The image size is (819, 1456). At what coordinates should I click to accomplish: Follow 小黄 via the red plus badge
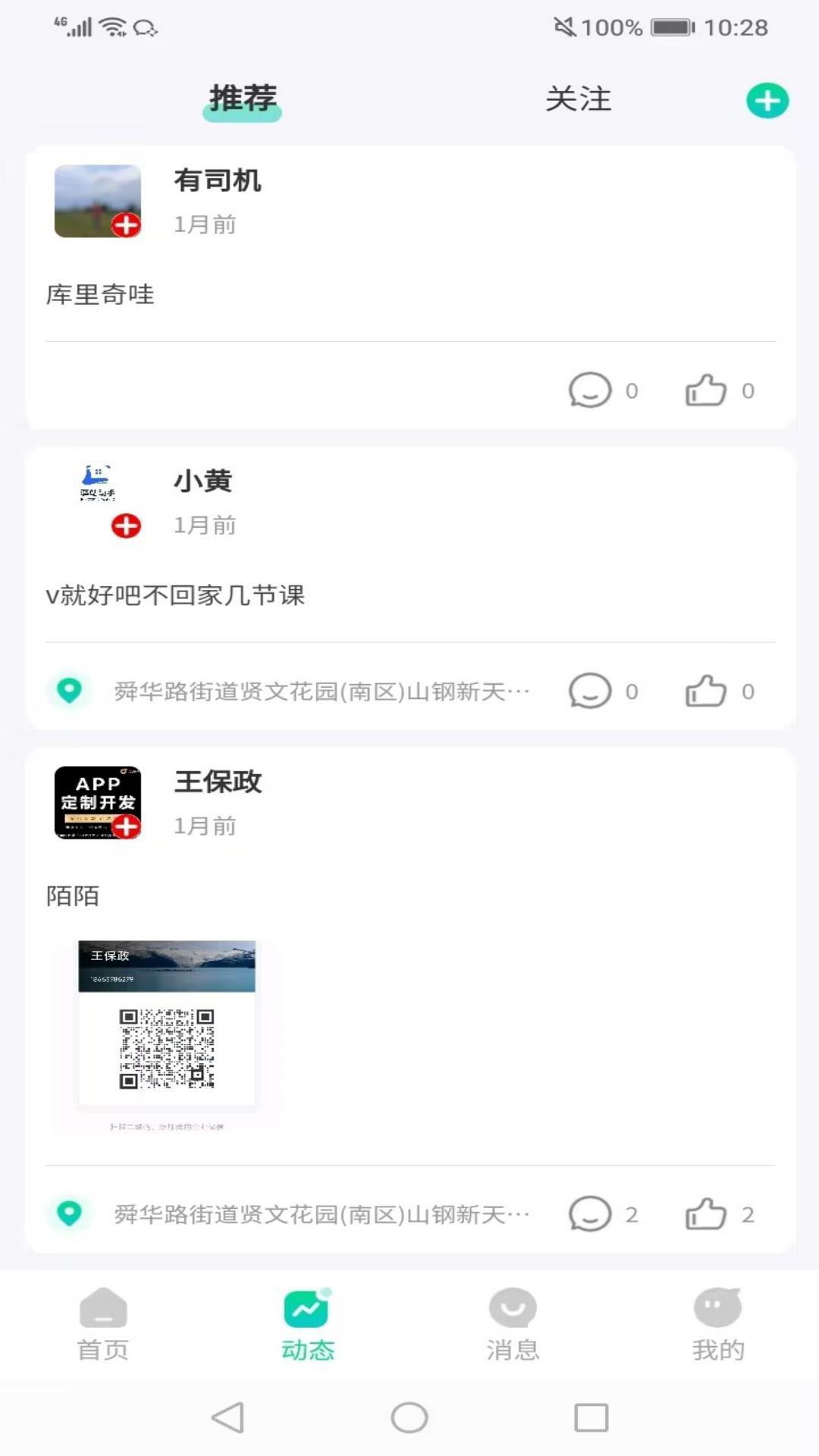[x=127, y=524]
